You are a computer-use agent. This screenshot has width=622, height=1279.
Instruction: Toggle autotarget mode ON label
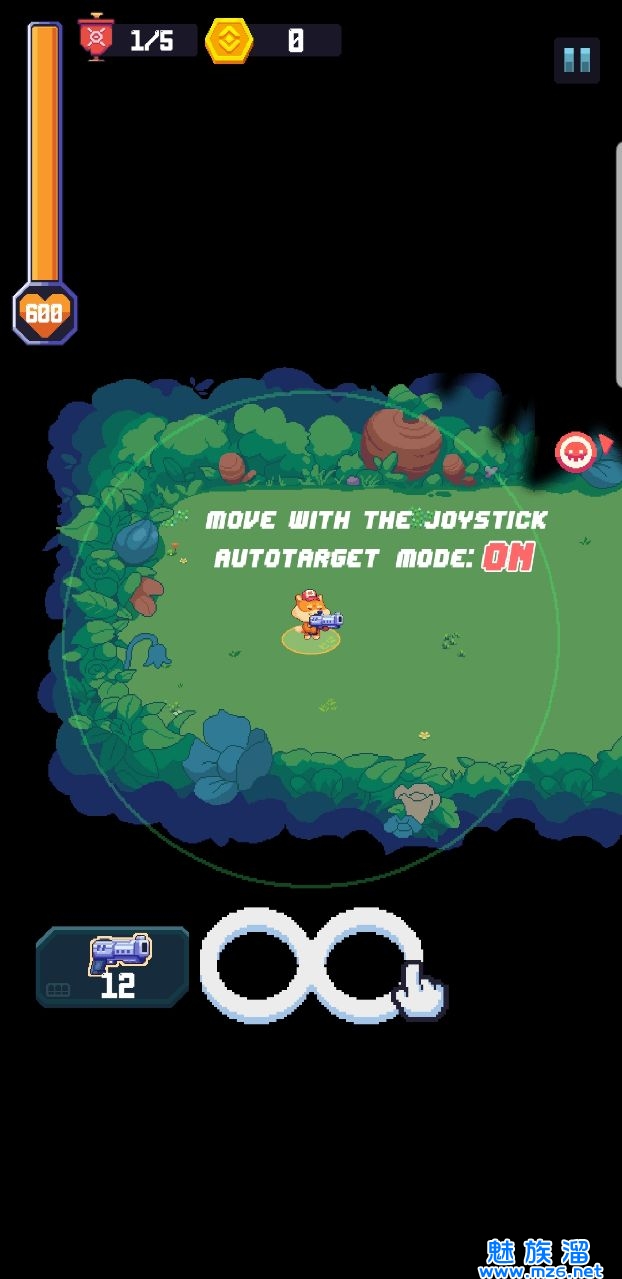508,557
